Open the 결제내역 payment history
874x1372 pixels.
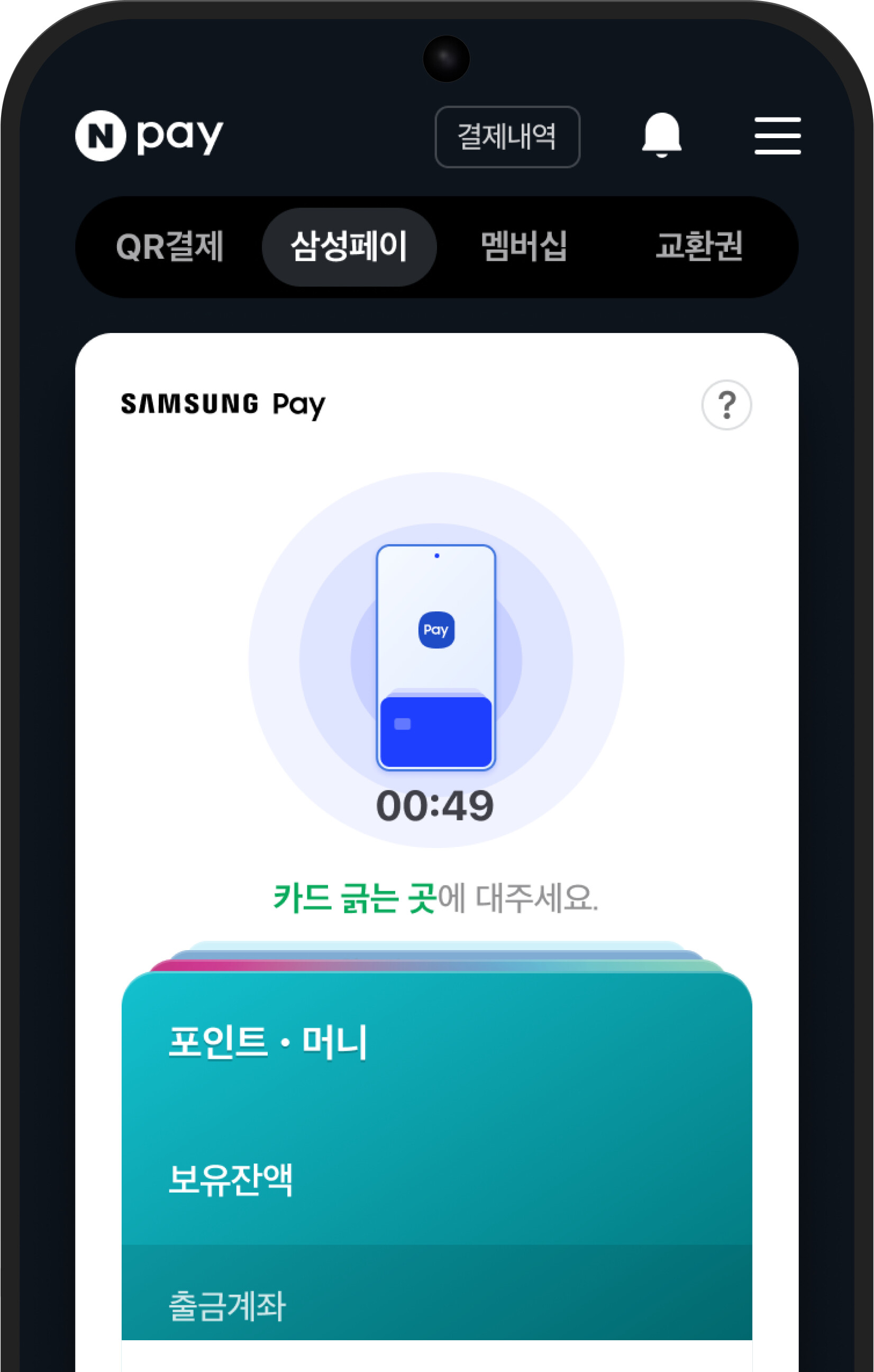(x=507, y=137)
